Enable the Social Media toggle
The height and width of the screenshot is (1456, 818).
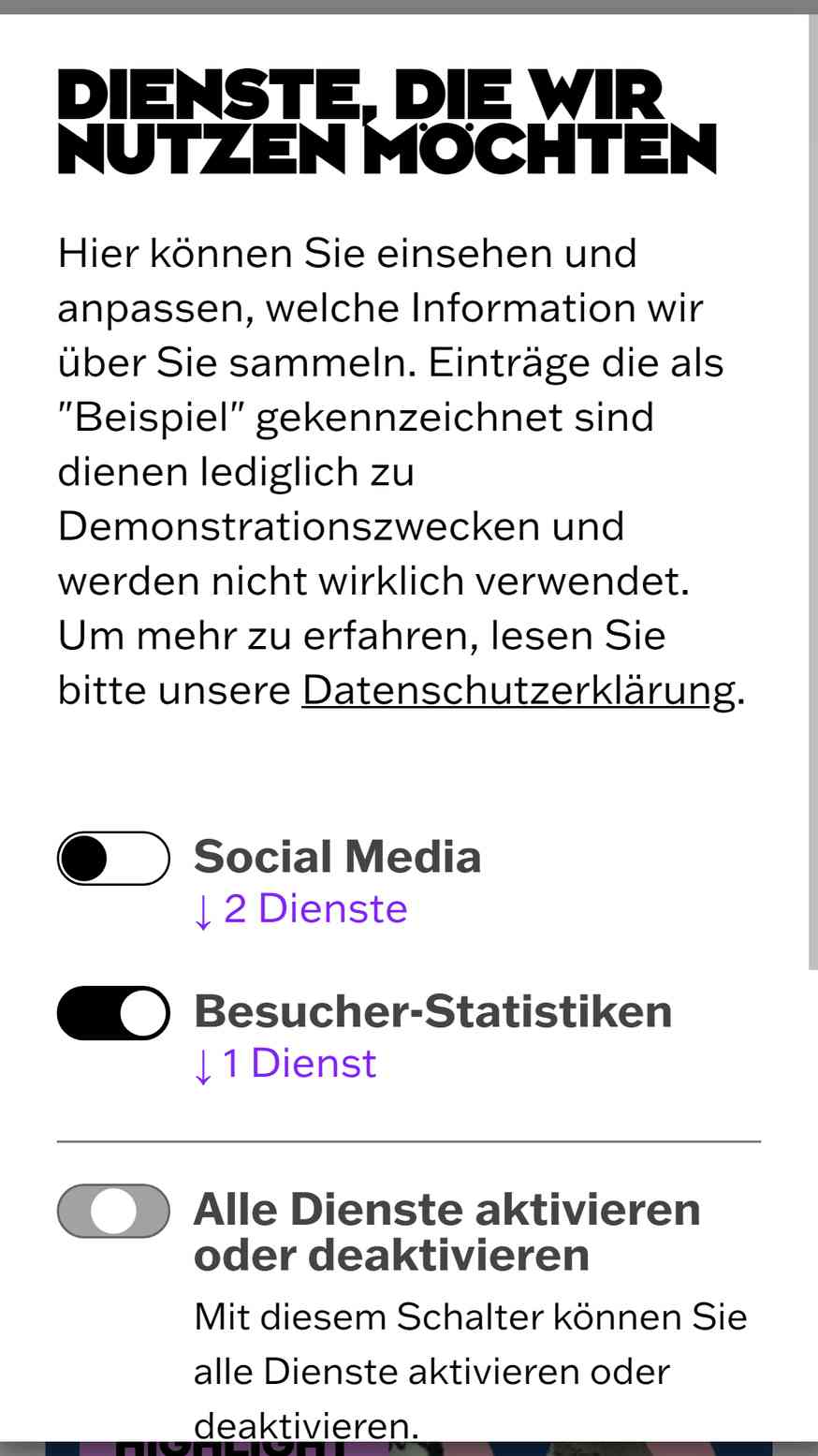[x=113, y=858]
